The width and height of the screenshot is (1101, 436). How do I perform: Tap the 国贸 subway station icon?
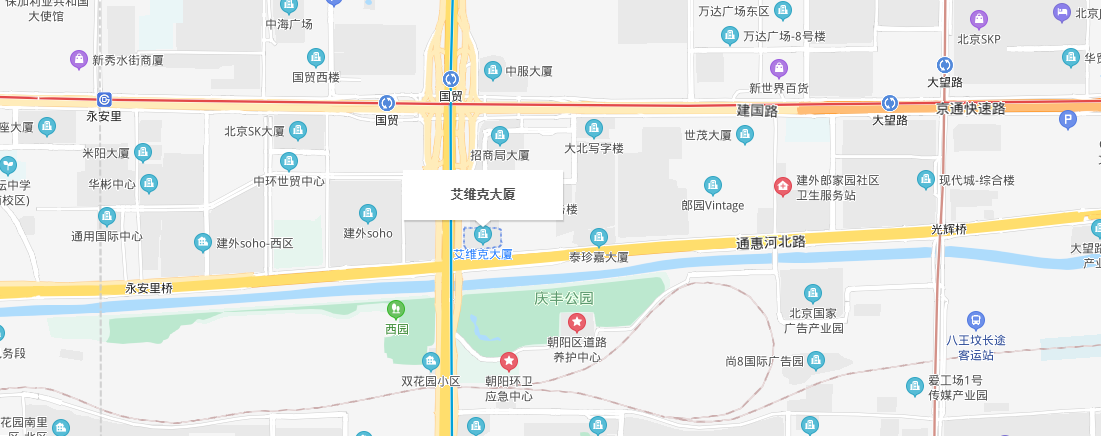tap(451, 79)
